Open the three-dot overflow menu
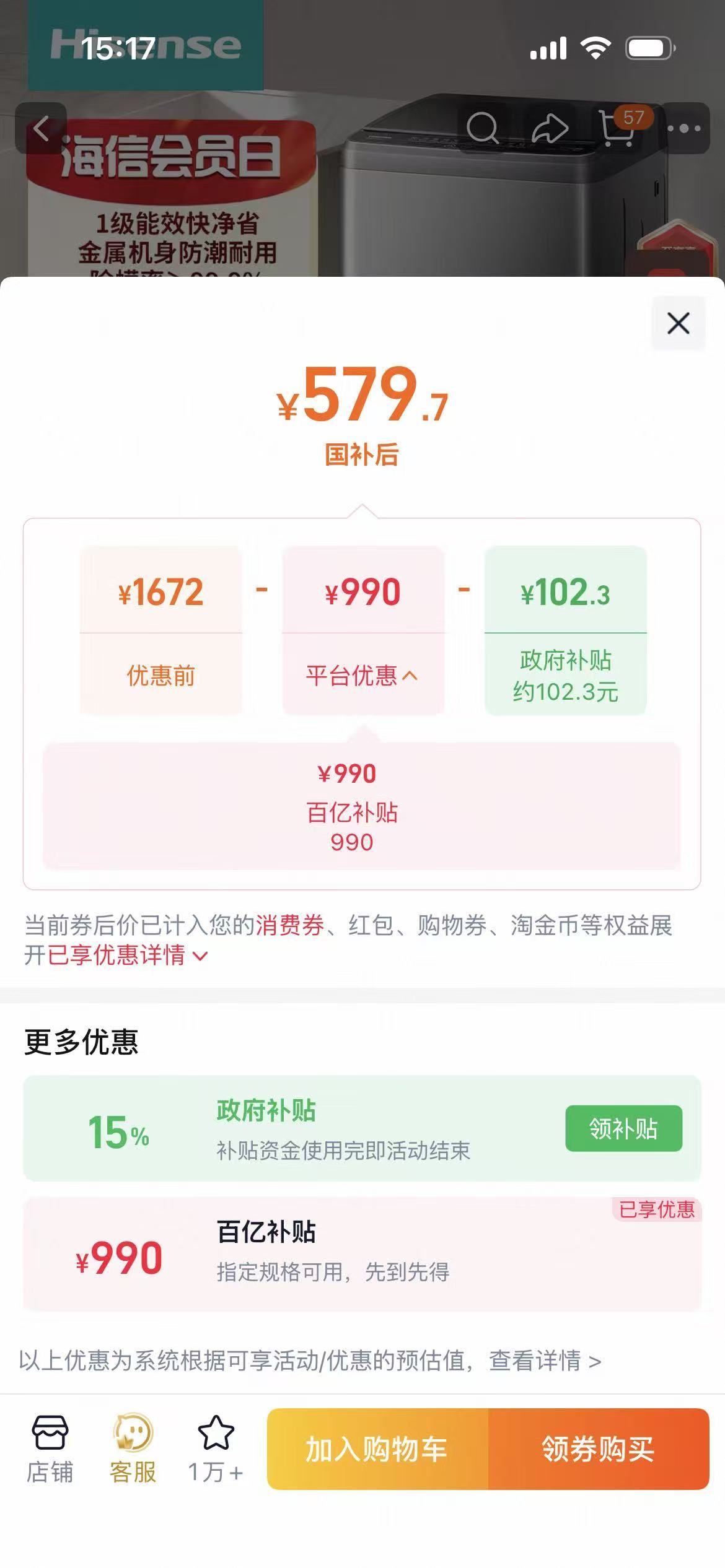 (x=684, y=128)
